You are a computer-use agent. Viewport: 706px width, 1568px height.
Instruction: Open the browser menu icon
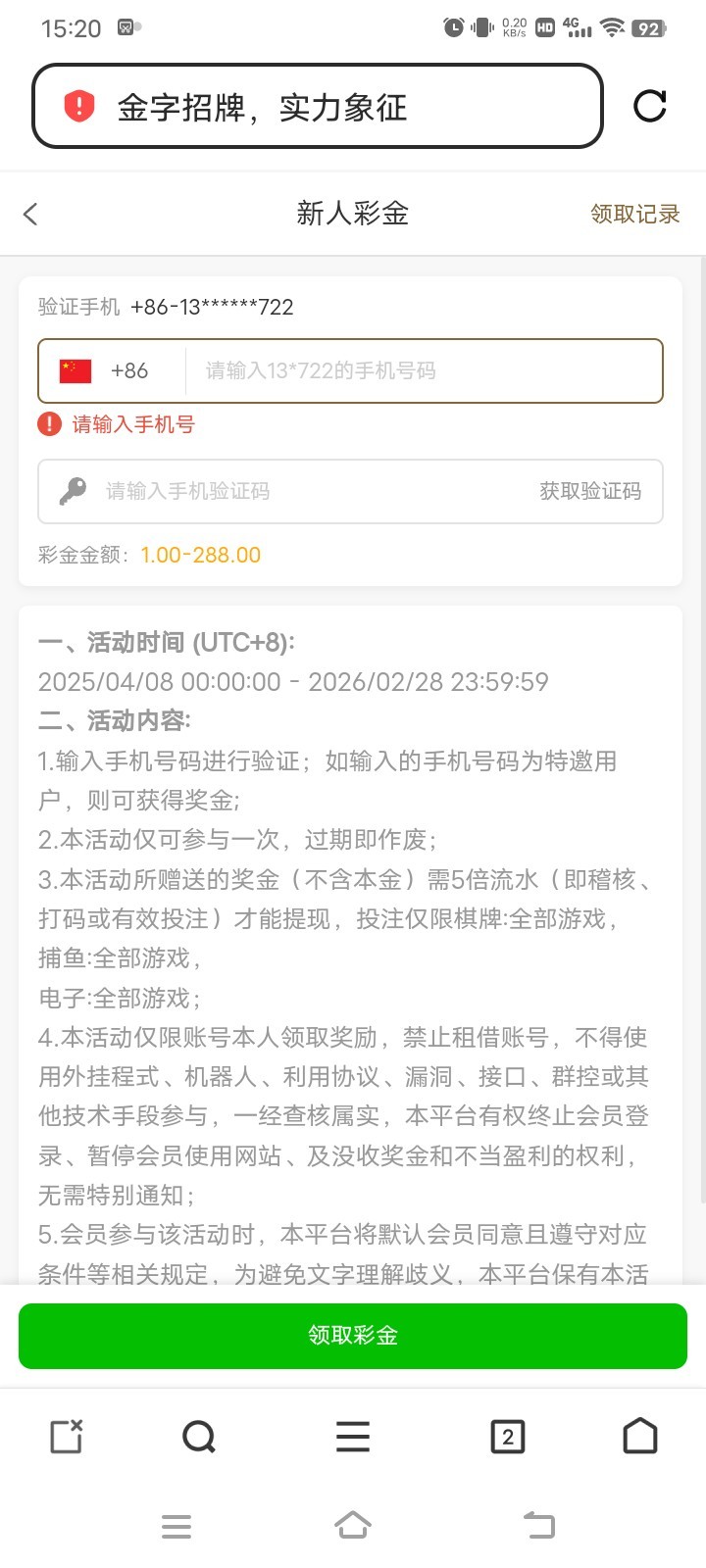point(352,1438)
